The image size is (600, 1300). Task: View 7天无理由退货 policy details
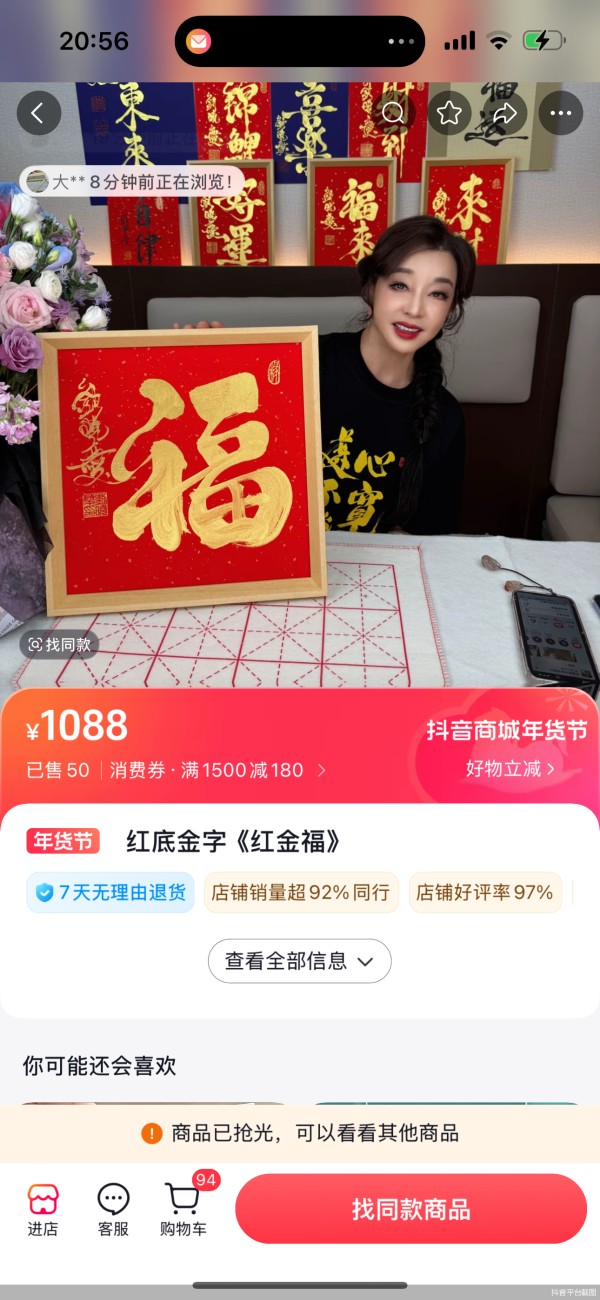tap(111, 892)
